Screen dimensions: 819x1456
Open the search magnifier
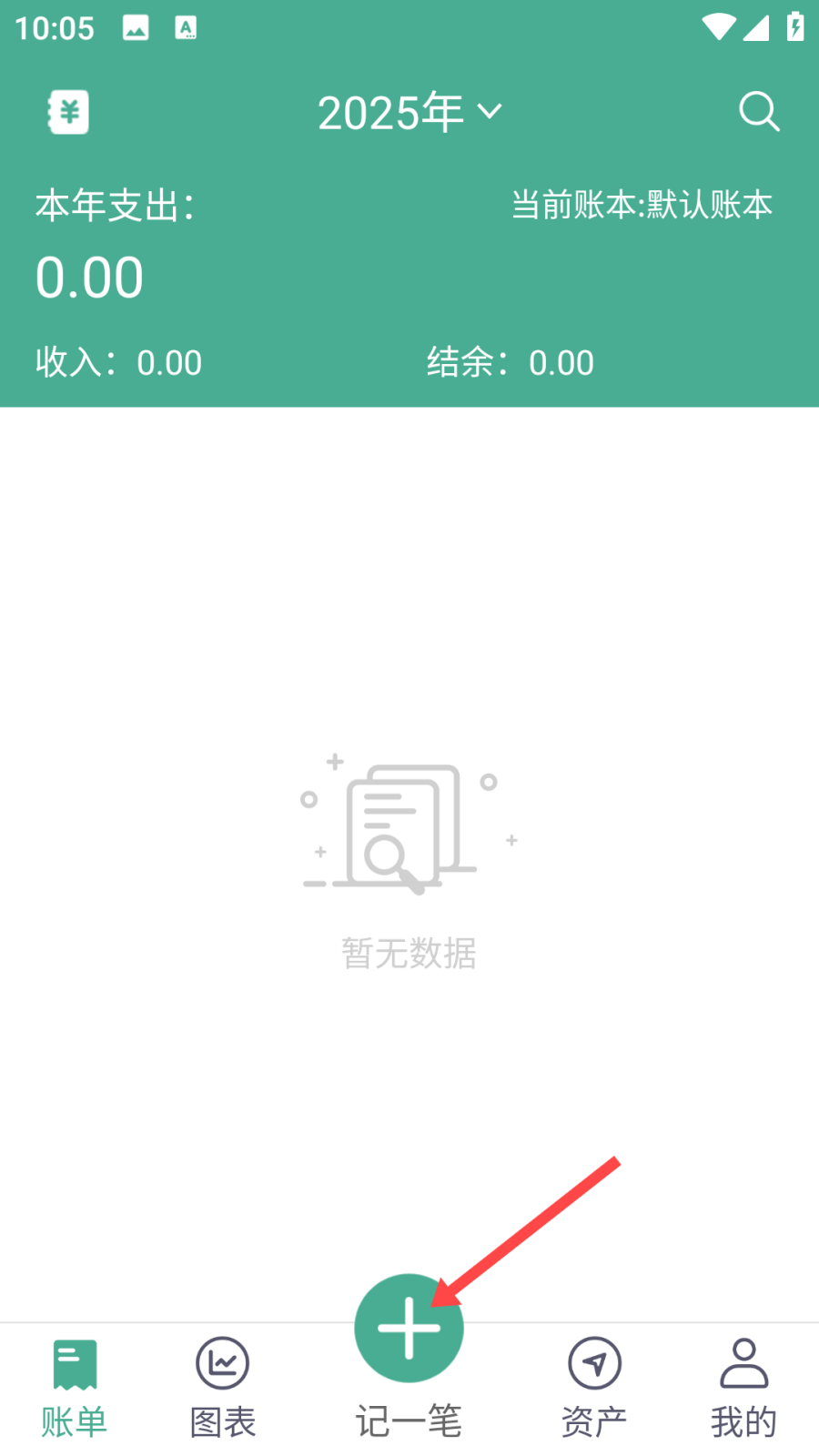759,112
